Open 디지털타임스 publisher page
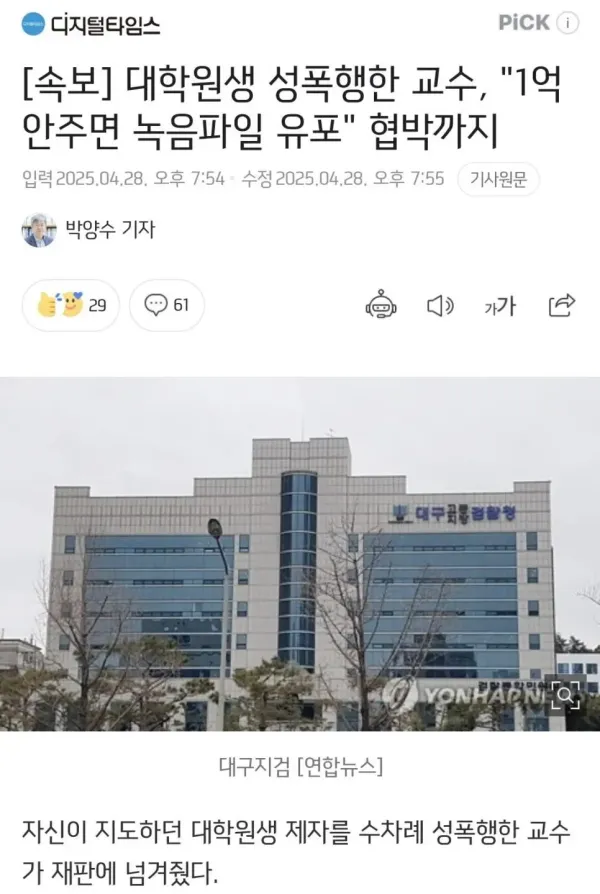 pyautogui.click(x=90, y=25)
